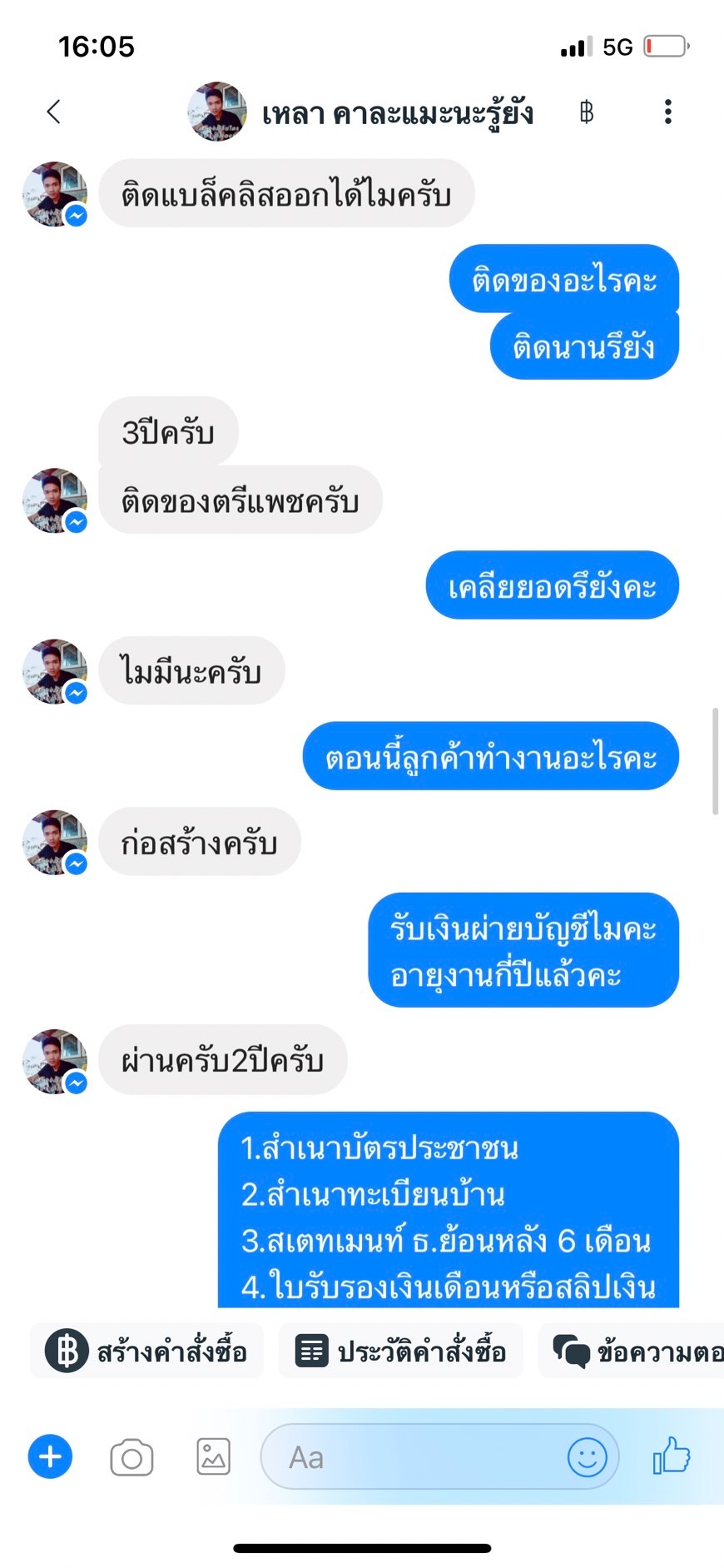Tap the สร้างคำสั่งซื้อ button
This screenshot has height=1568, width=724.
pyautogui.click(x=147, y=1351)
